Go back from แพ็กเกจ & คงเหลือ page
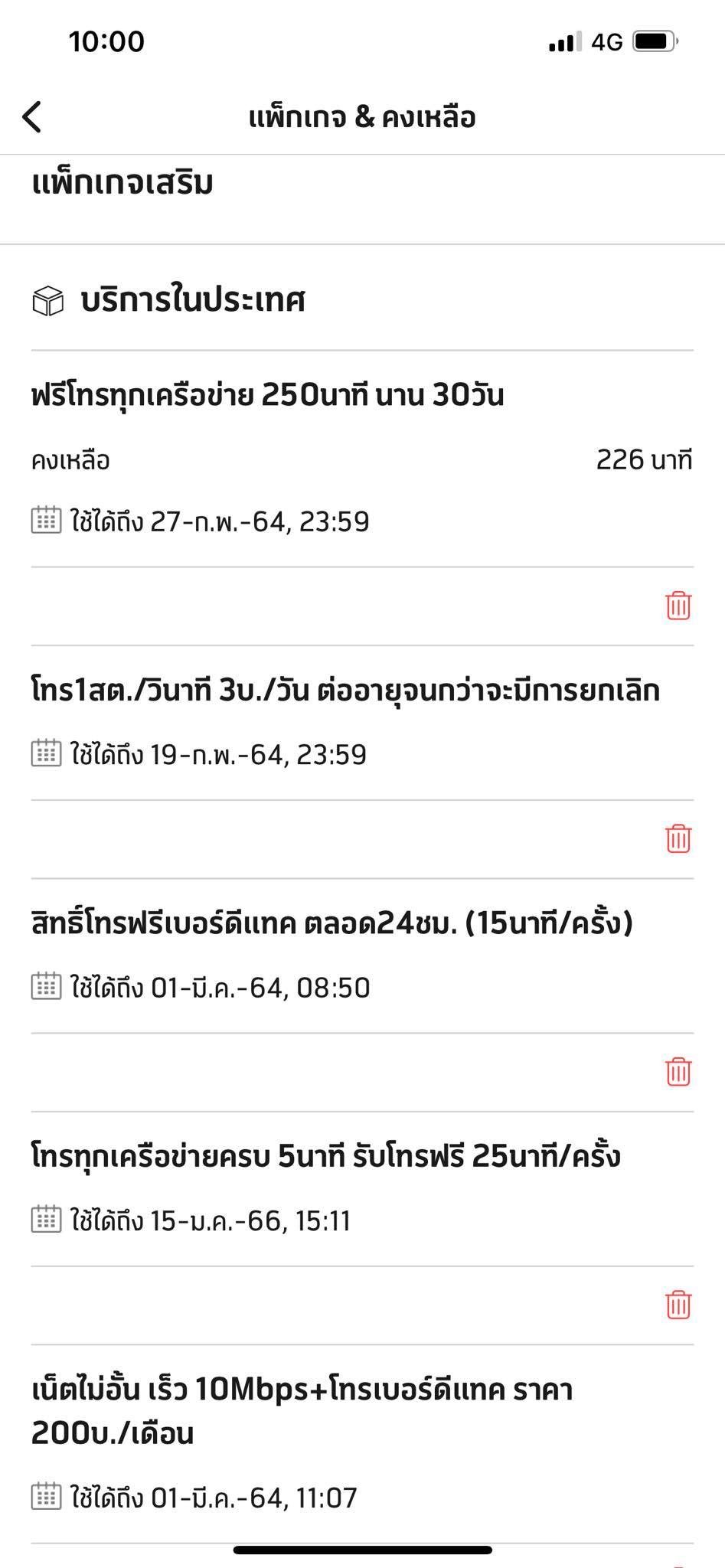 pyautogui.click(x=32, y=117)
